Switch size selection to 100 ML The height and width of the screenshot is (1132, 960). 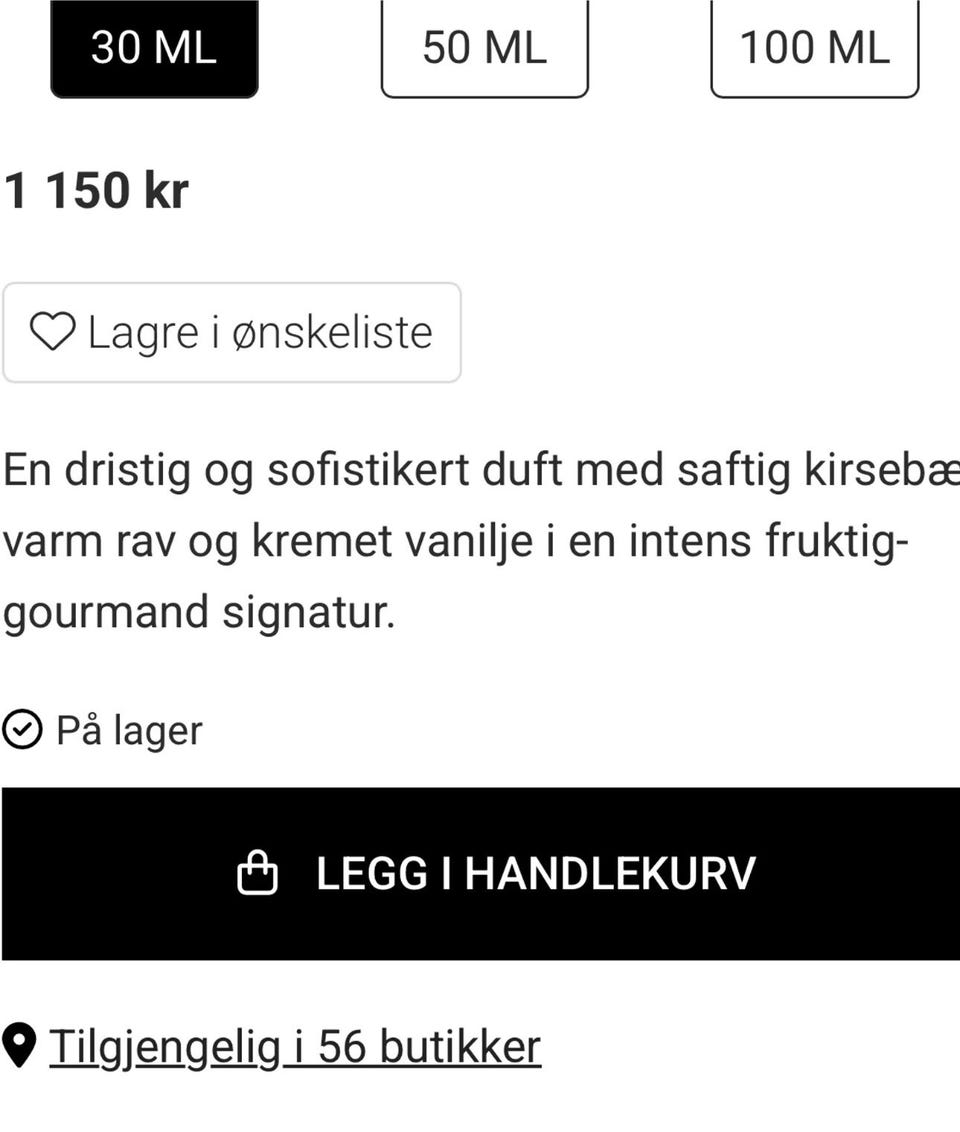click(x=813, y=47)
